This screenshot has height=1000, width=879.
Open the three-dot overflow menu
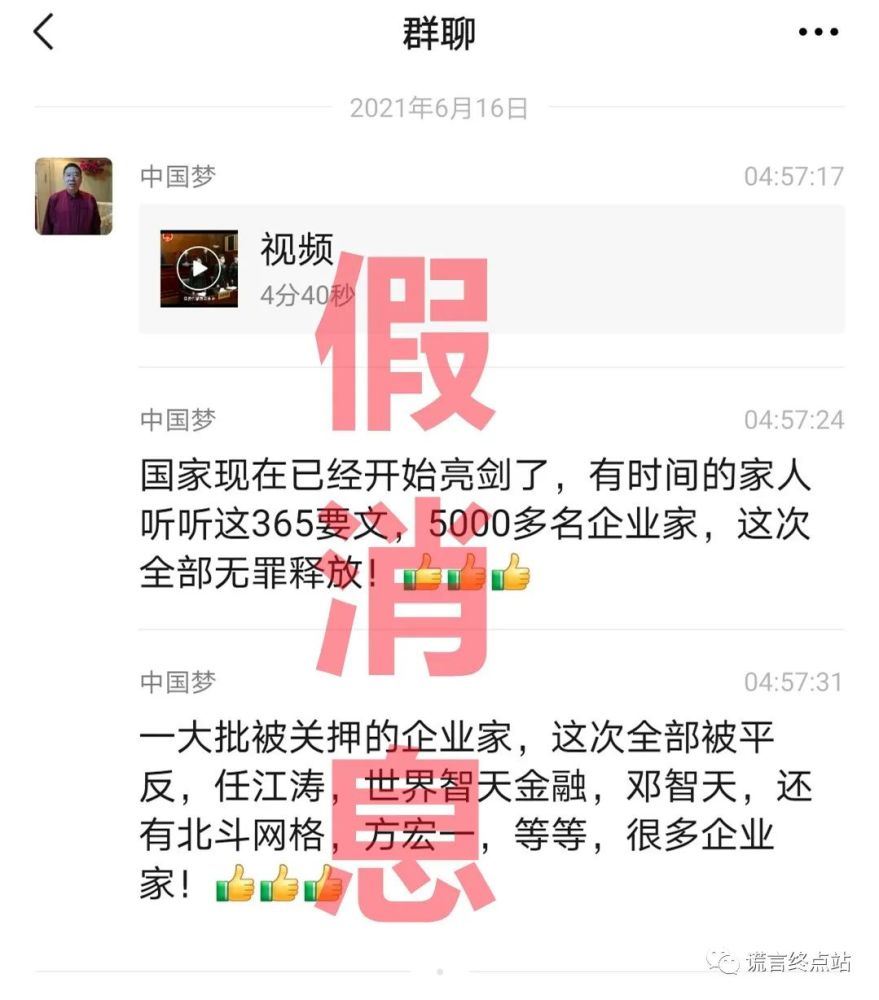pos(817,33)
